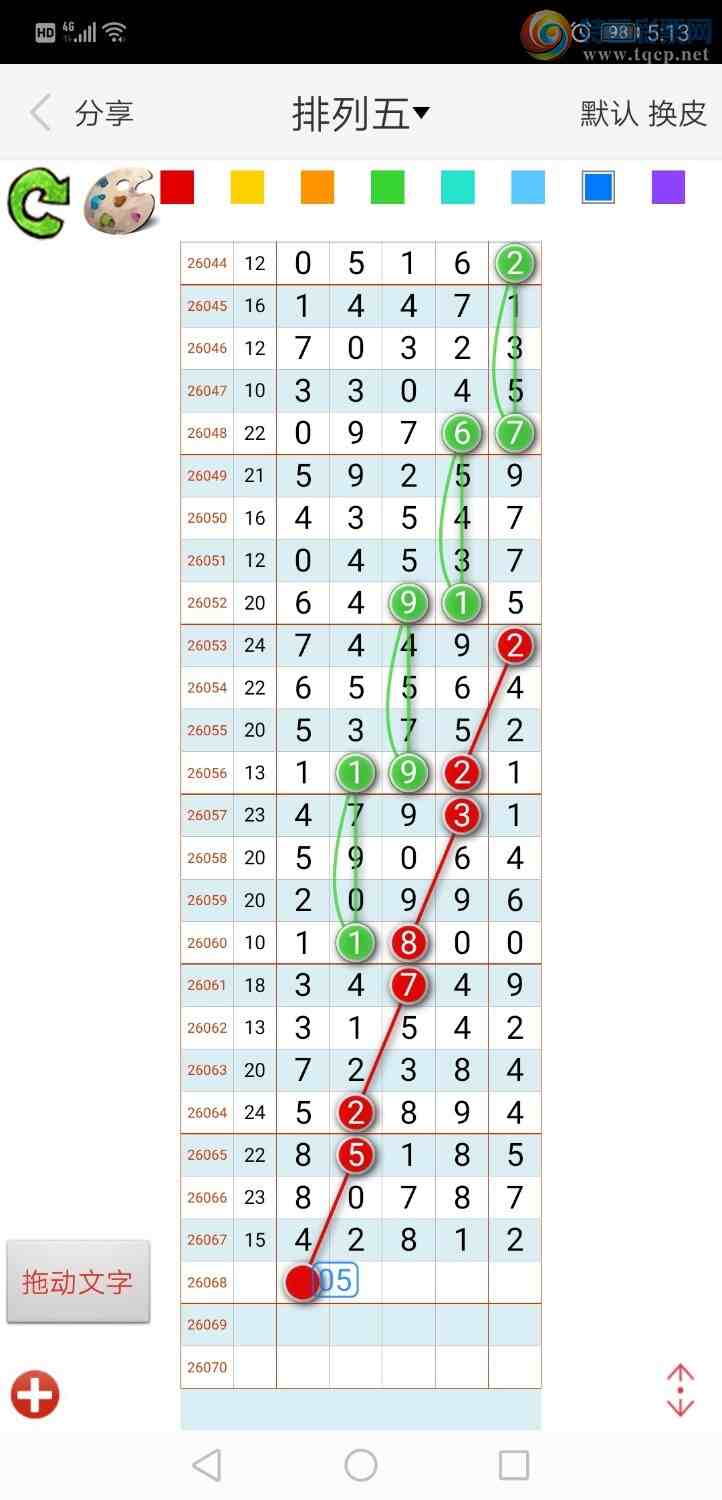Tap 默认 to reset to default
Viewport: 722px width, 1500px height.
pyautogui.click(x=609, y=113)
